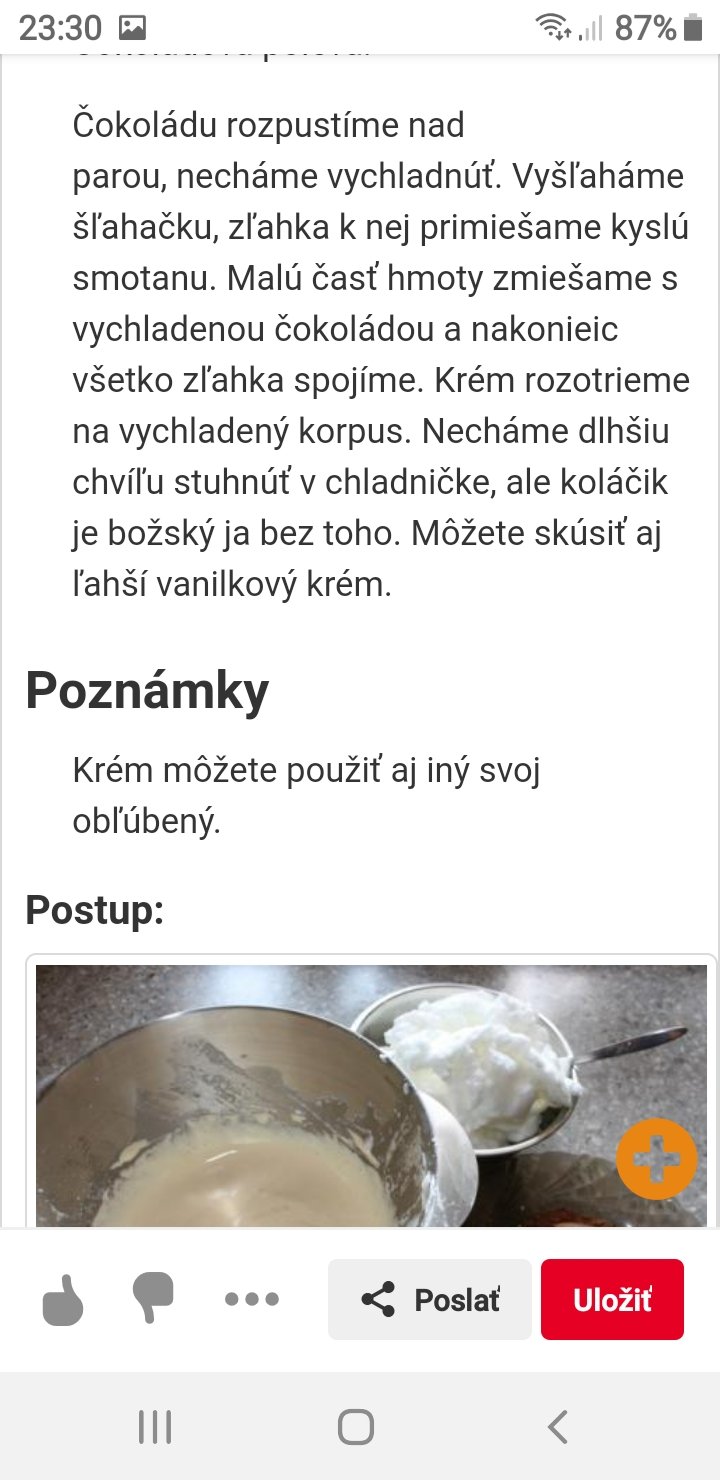The image size is (720, 1480).
Task: Open recent apps from navigation bar
Action: tap(155, 1427)
